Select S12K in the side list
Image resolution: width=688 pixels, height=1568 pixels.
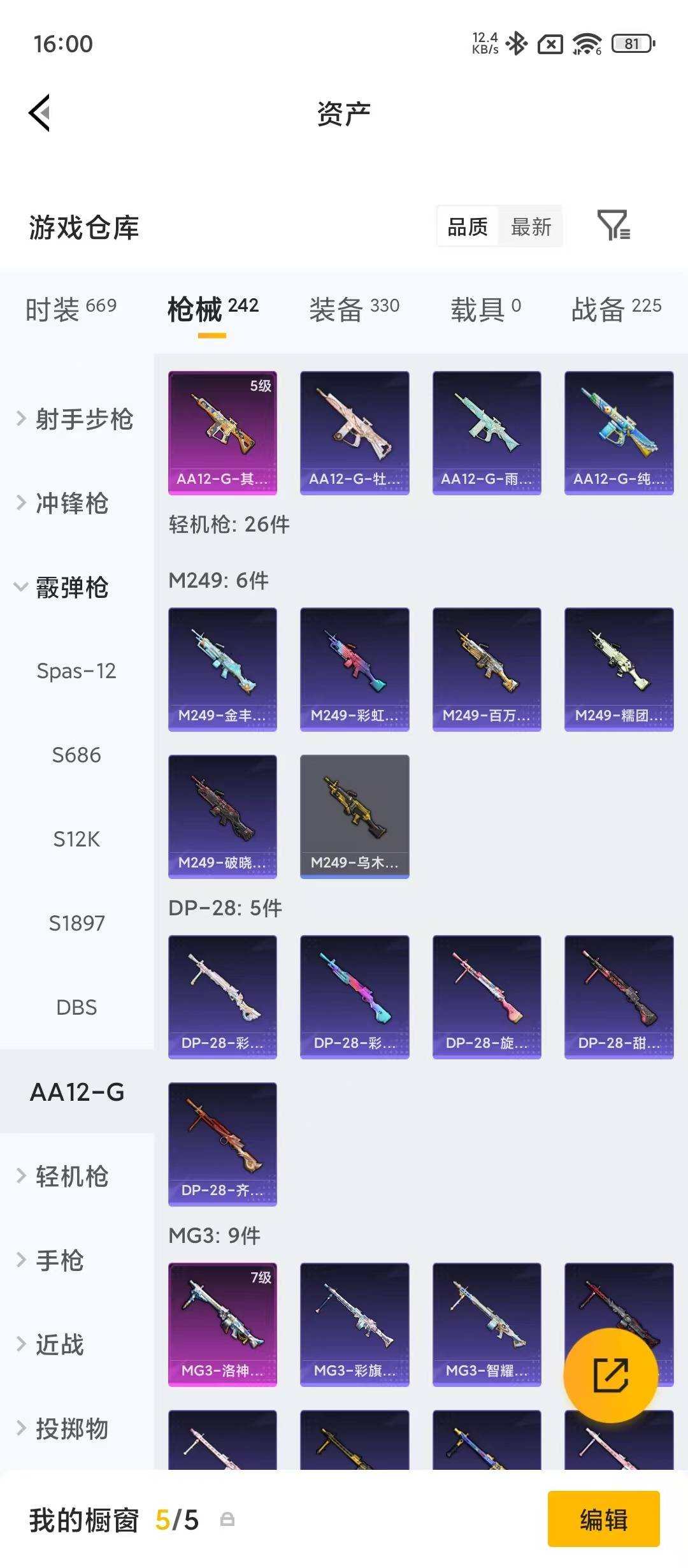click(76, 839)
